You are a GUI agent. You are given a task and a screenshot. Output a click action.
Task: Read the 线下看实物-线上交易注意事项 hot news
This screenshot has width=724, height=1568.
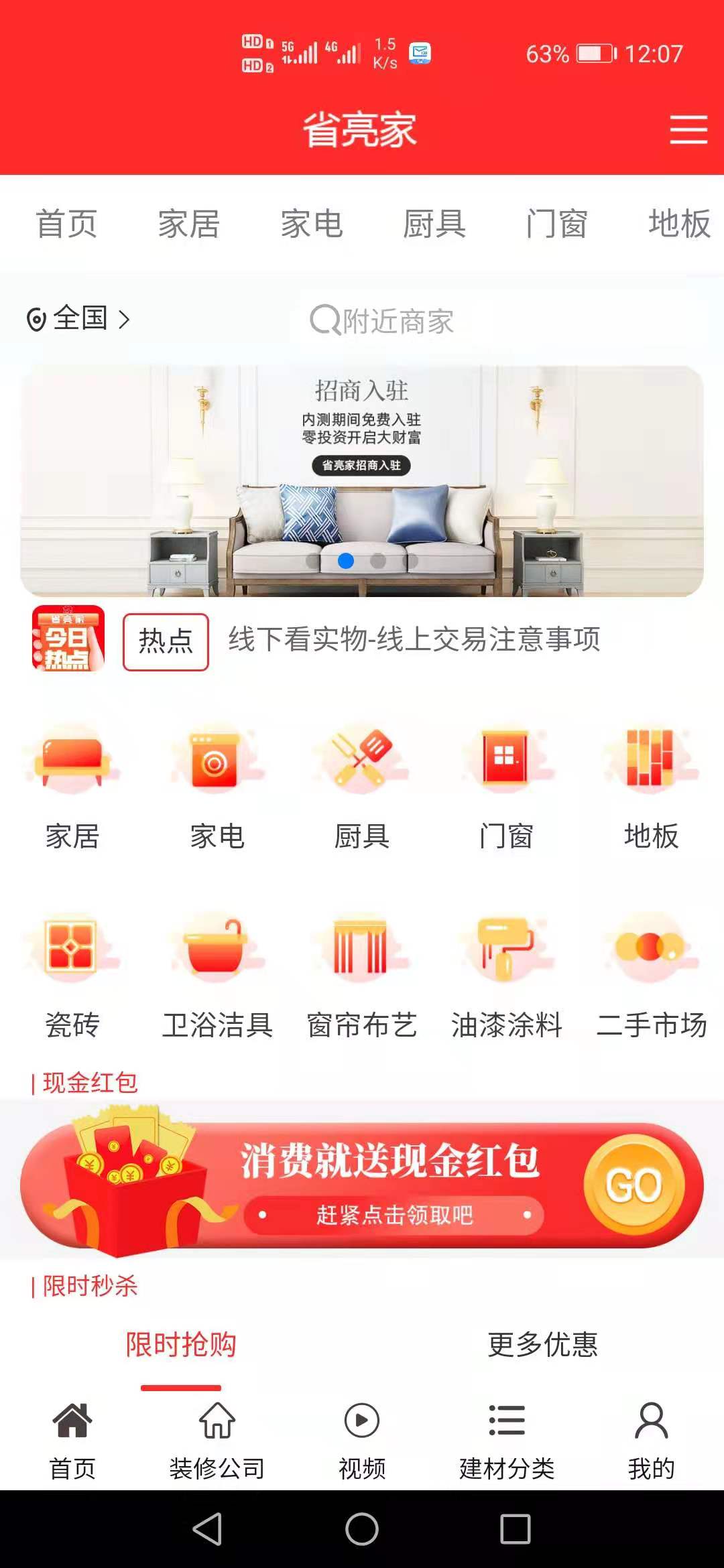point(414,639)
